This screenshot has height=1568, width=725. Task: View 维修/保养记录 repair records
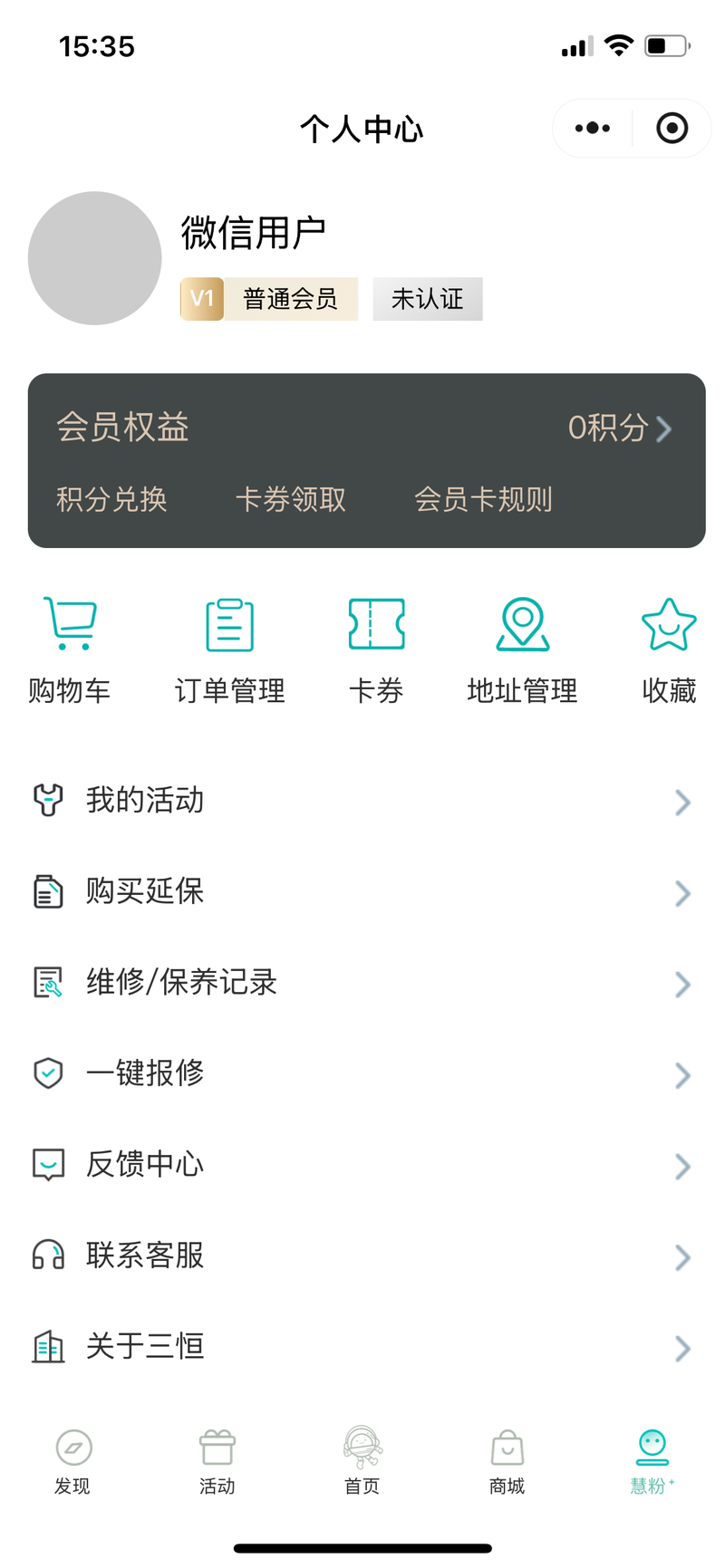coord(362,983)
